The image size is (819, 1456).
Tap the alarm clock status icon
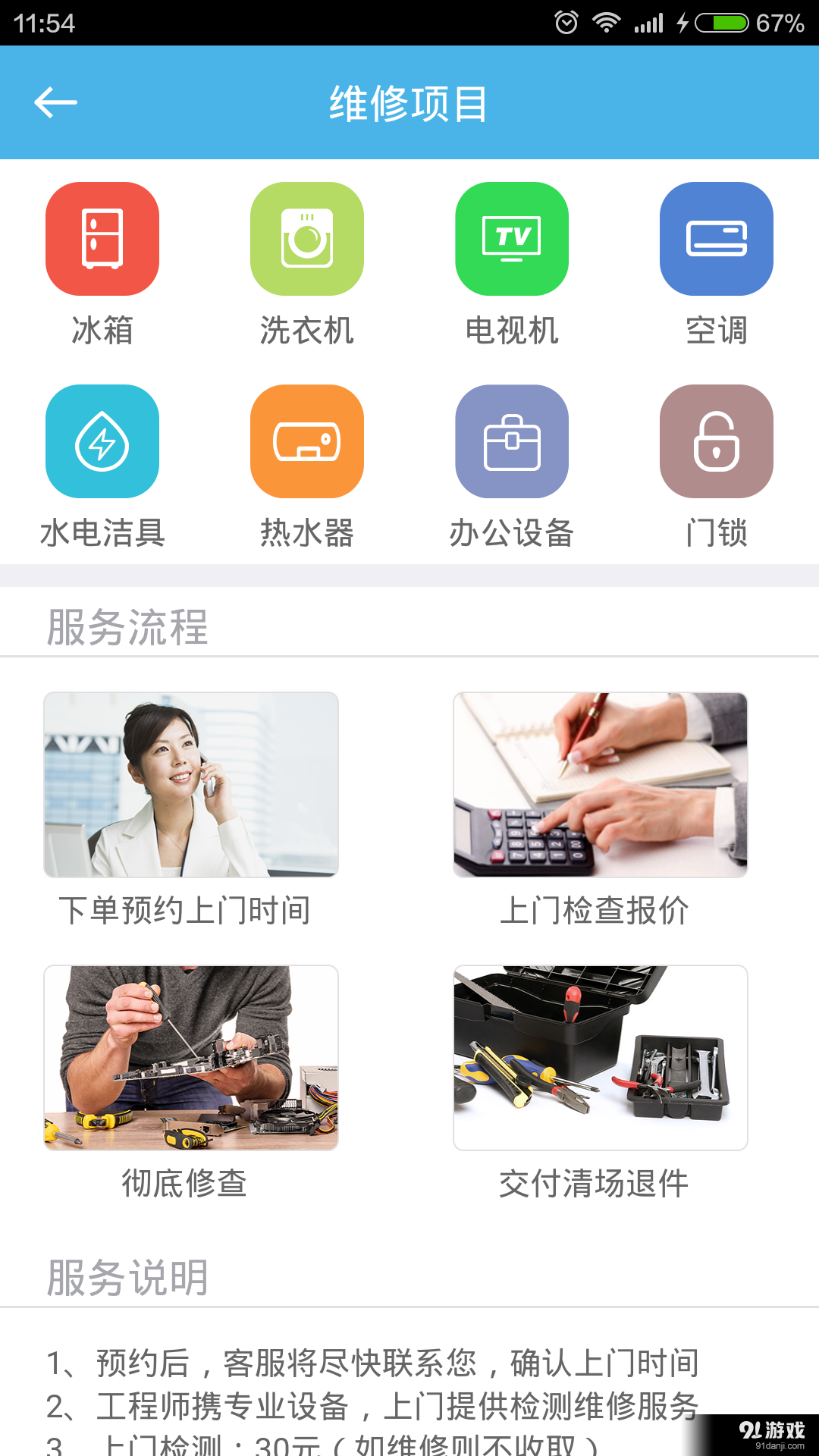pos(565,20)
